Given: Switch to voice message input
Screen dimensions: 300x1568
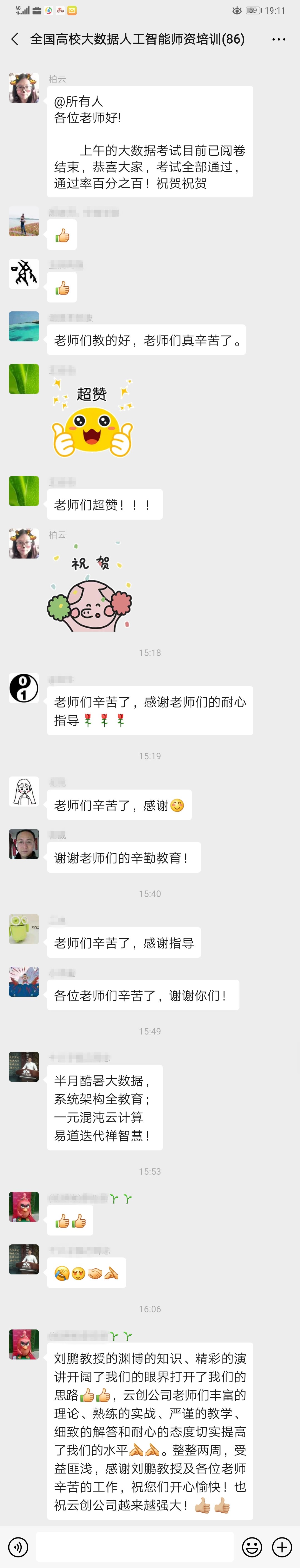Looking at the screenshot, I should point(18,1547).
